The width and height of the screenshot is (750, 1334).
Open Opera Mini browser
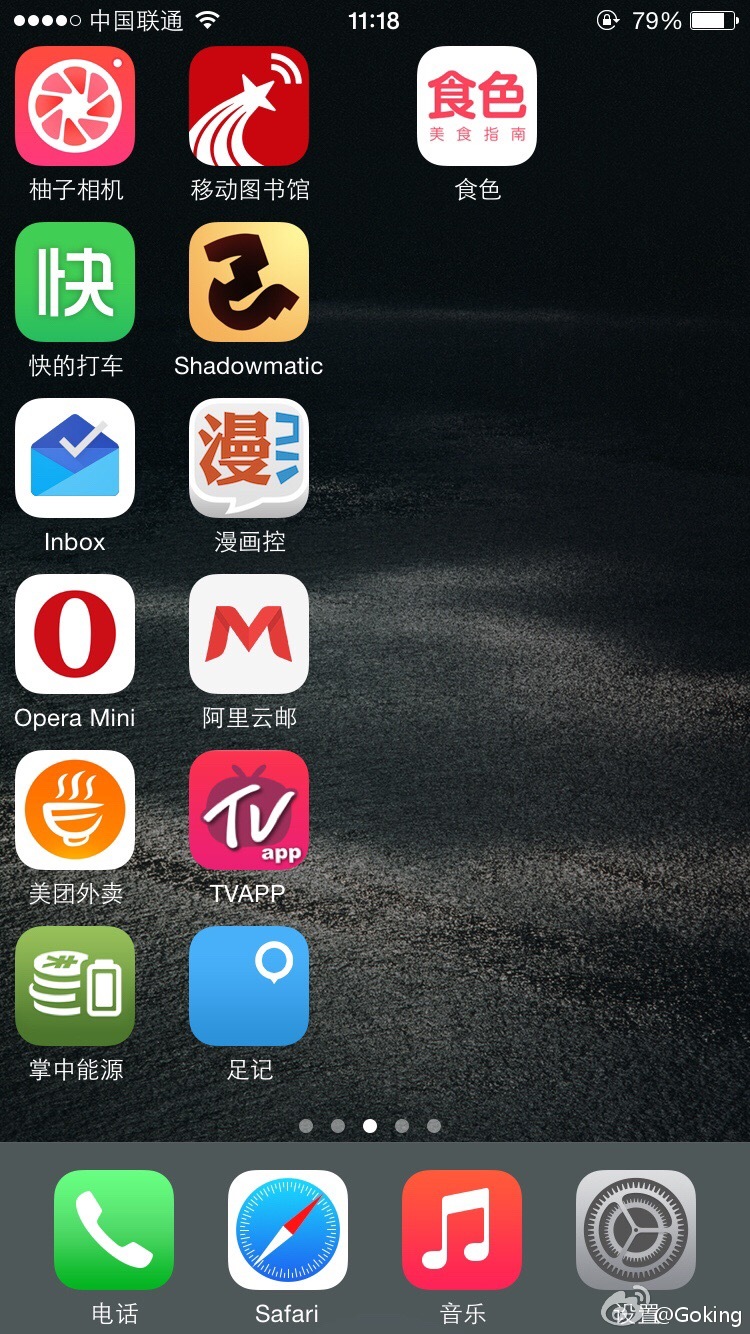pyautogui.click(x=75, y=634)
